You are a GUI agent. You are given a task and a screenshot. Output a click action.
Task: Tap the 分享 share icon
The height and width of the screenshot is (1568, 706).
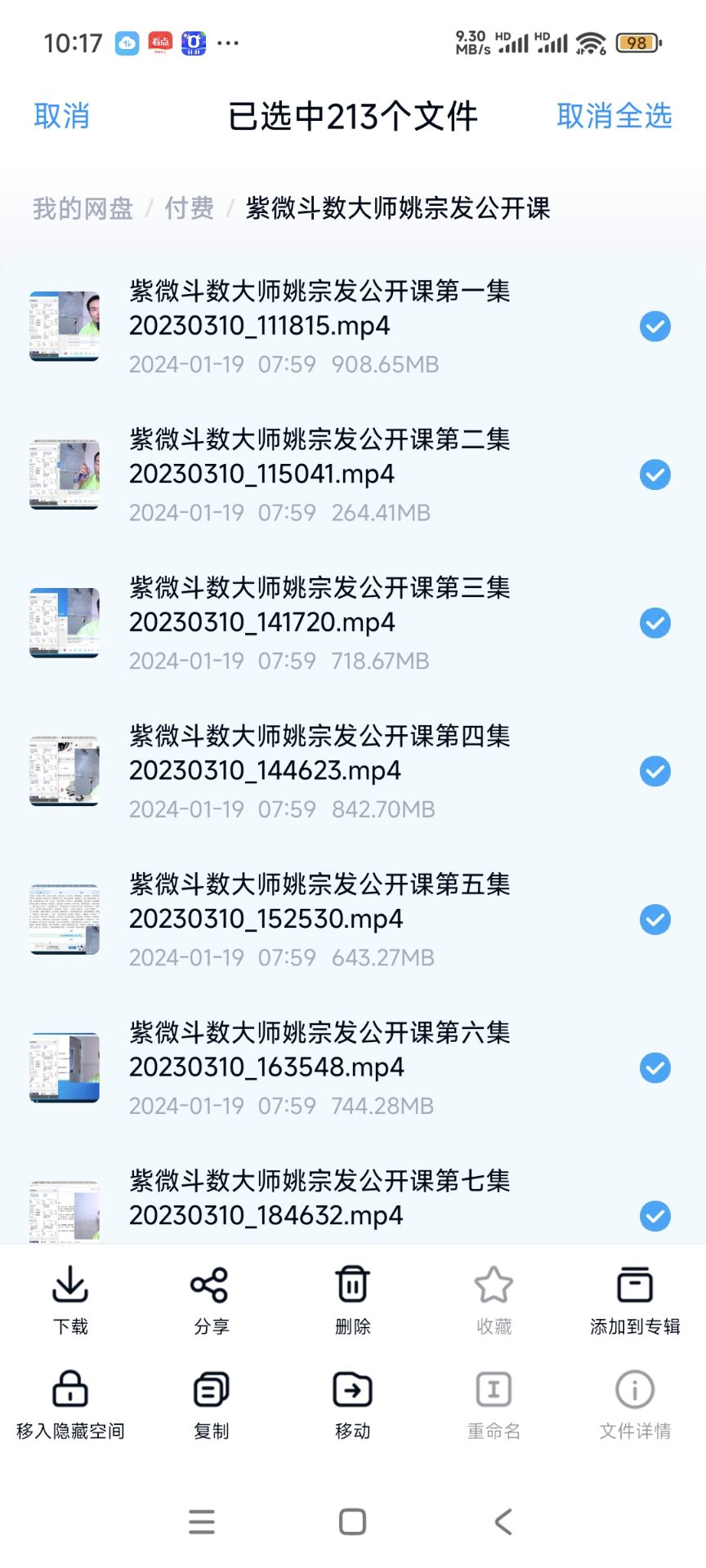[211, 1285]
